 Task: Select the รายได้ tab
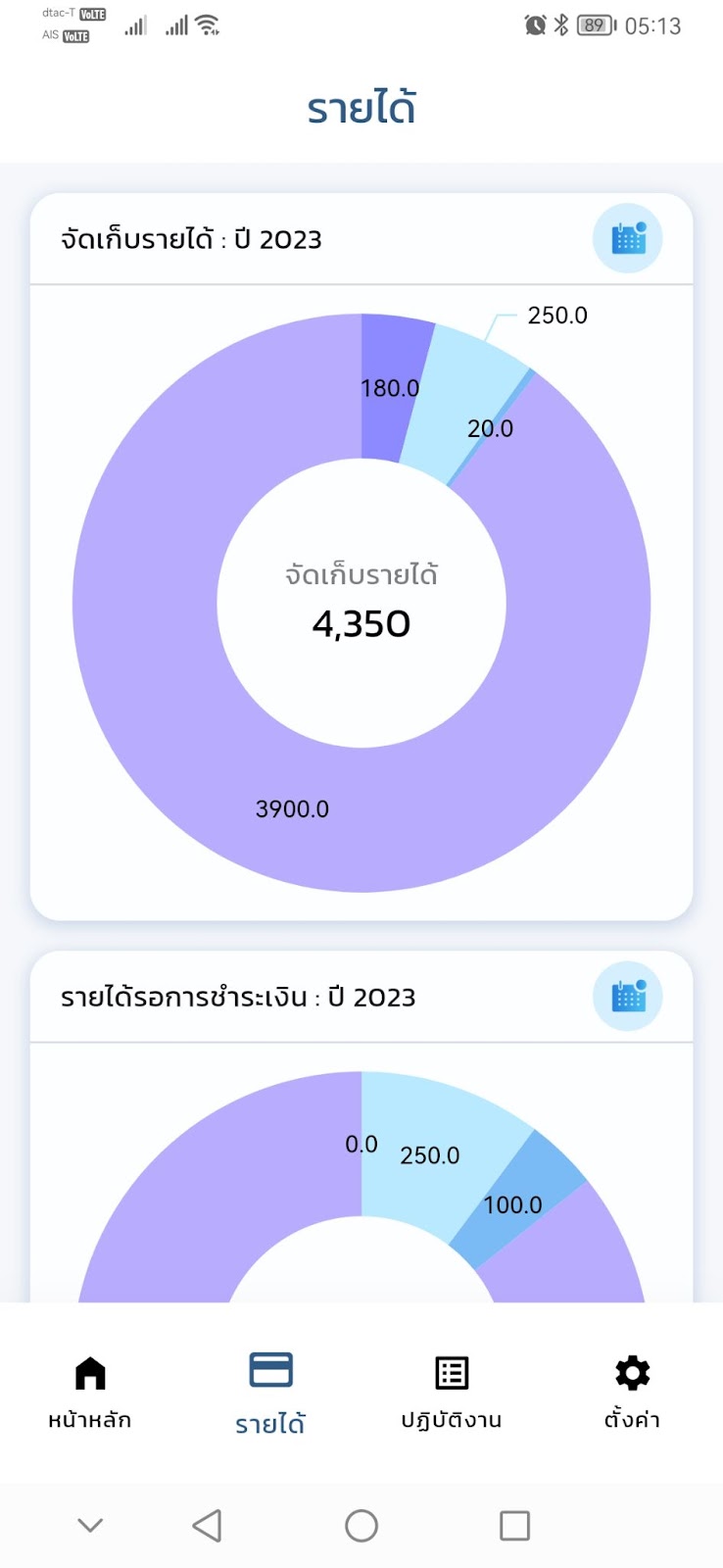pos(270,1393)
